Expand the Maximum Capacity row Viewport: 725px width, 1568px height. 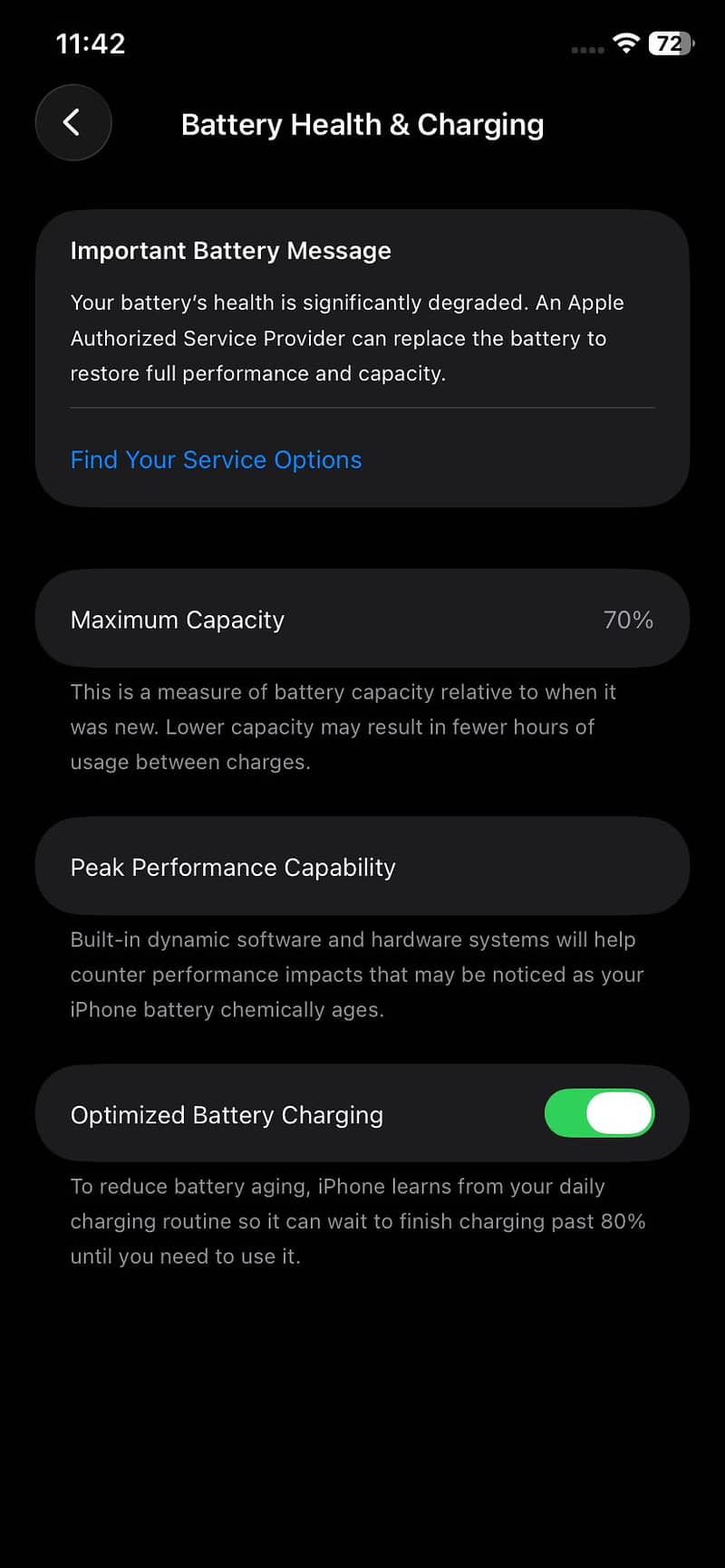362,619
